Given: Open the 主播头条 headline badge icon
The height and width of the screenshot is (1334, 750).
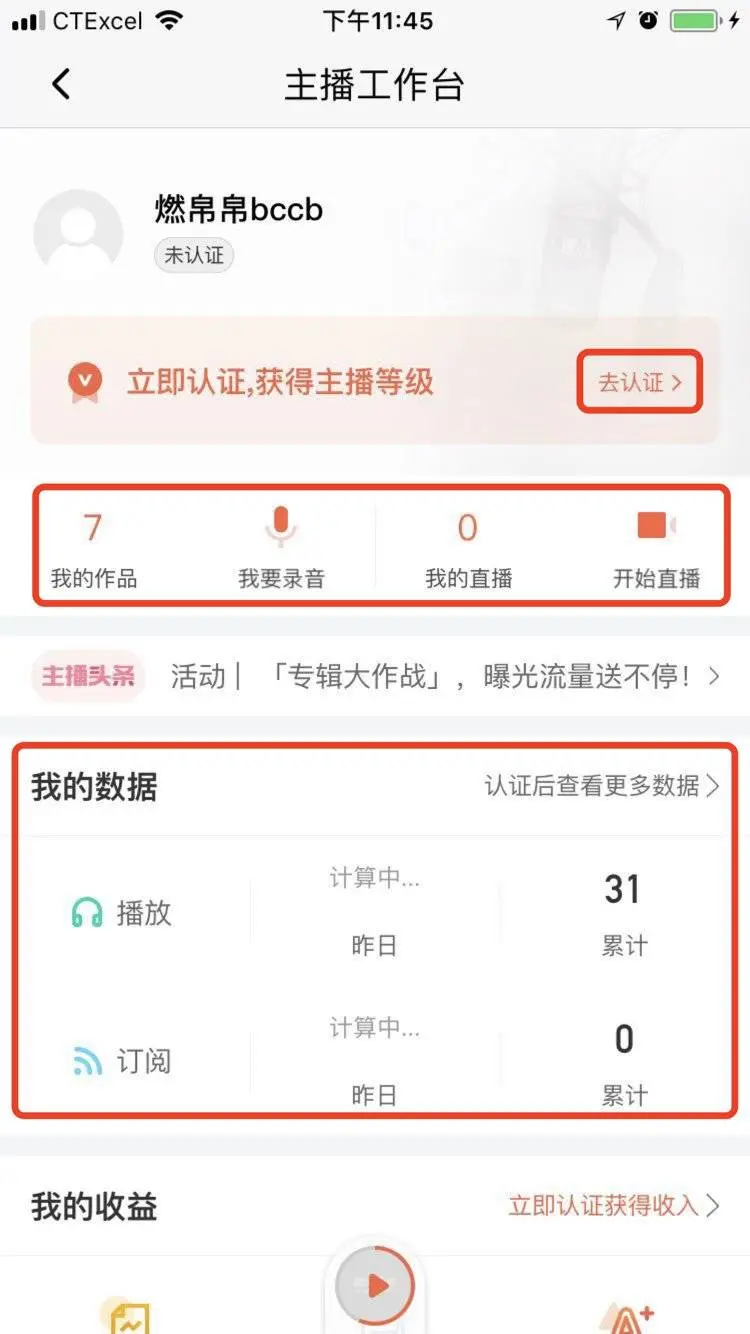Looking at the screenshot, I should coord(88,676).
